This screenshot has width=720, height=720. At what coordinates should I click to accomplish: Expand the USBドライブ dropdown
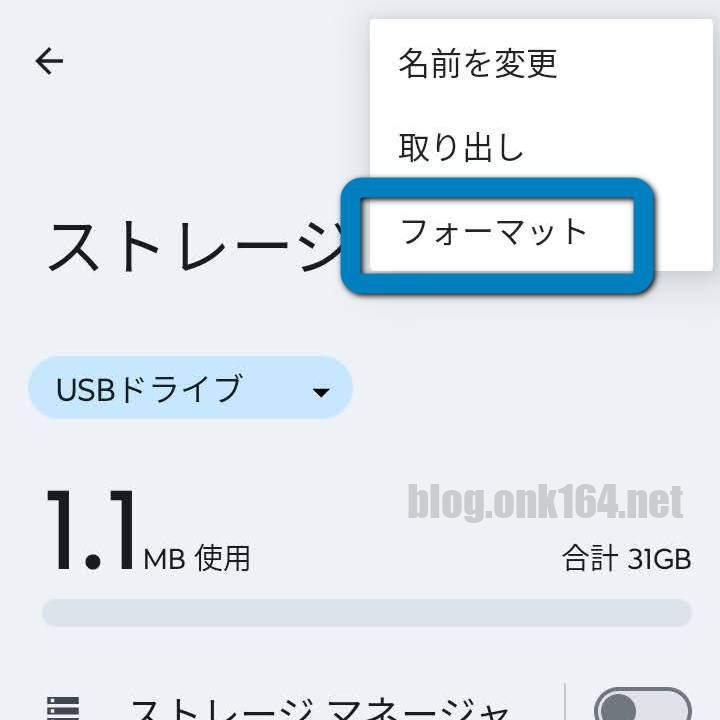(190, 388)
